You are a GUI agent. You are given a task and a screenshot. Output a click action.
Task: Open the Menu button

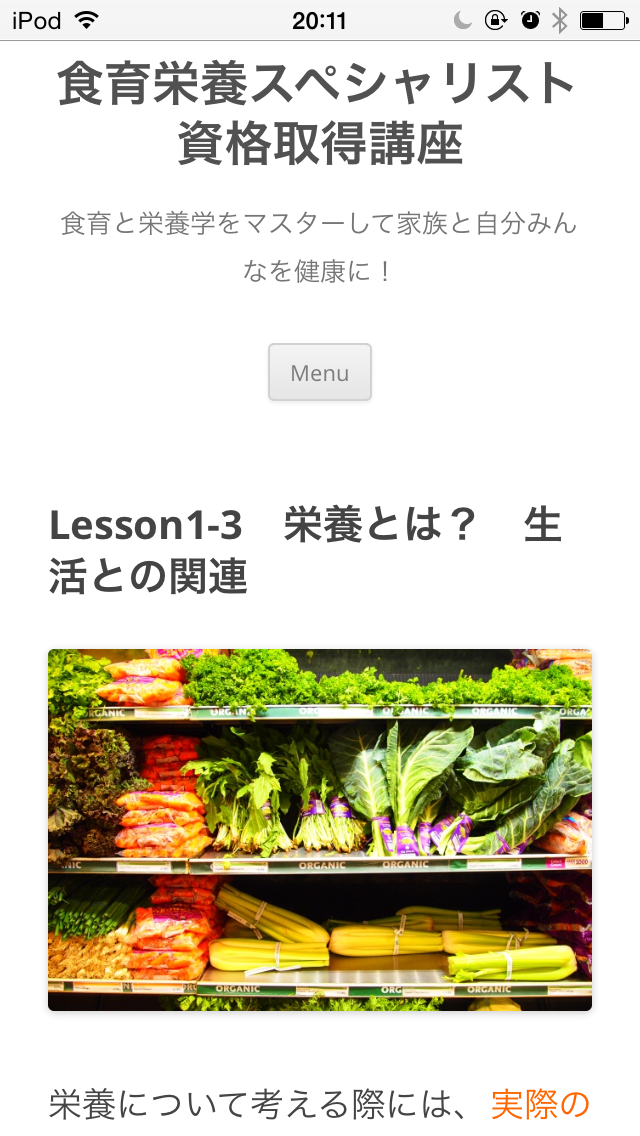pyautogui.click(x=319, y=372)
